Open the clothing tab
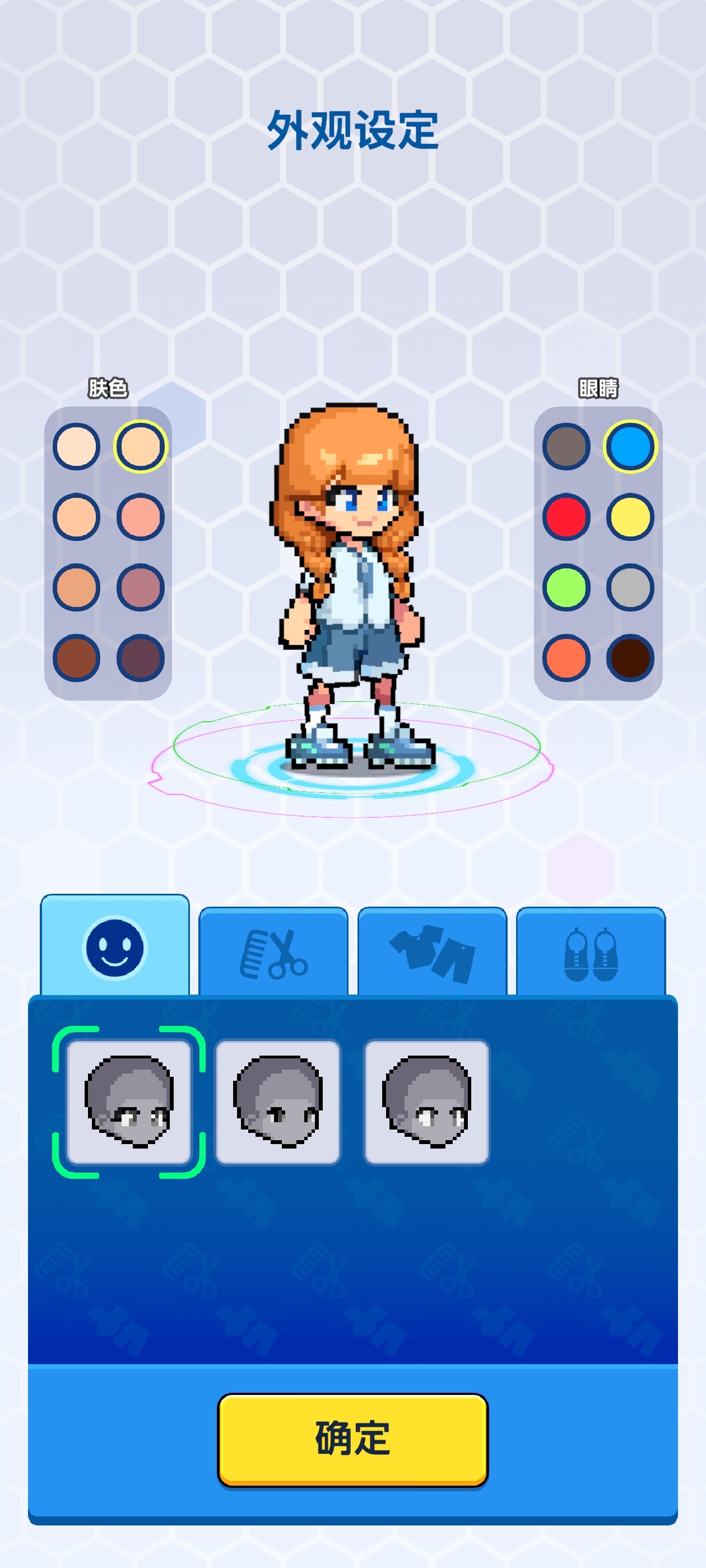The height and width of the screenshot is (1568, 706). [432, 951]
